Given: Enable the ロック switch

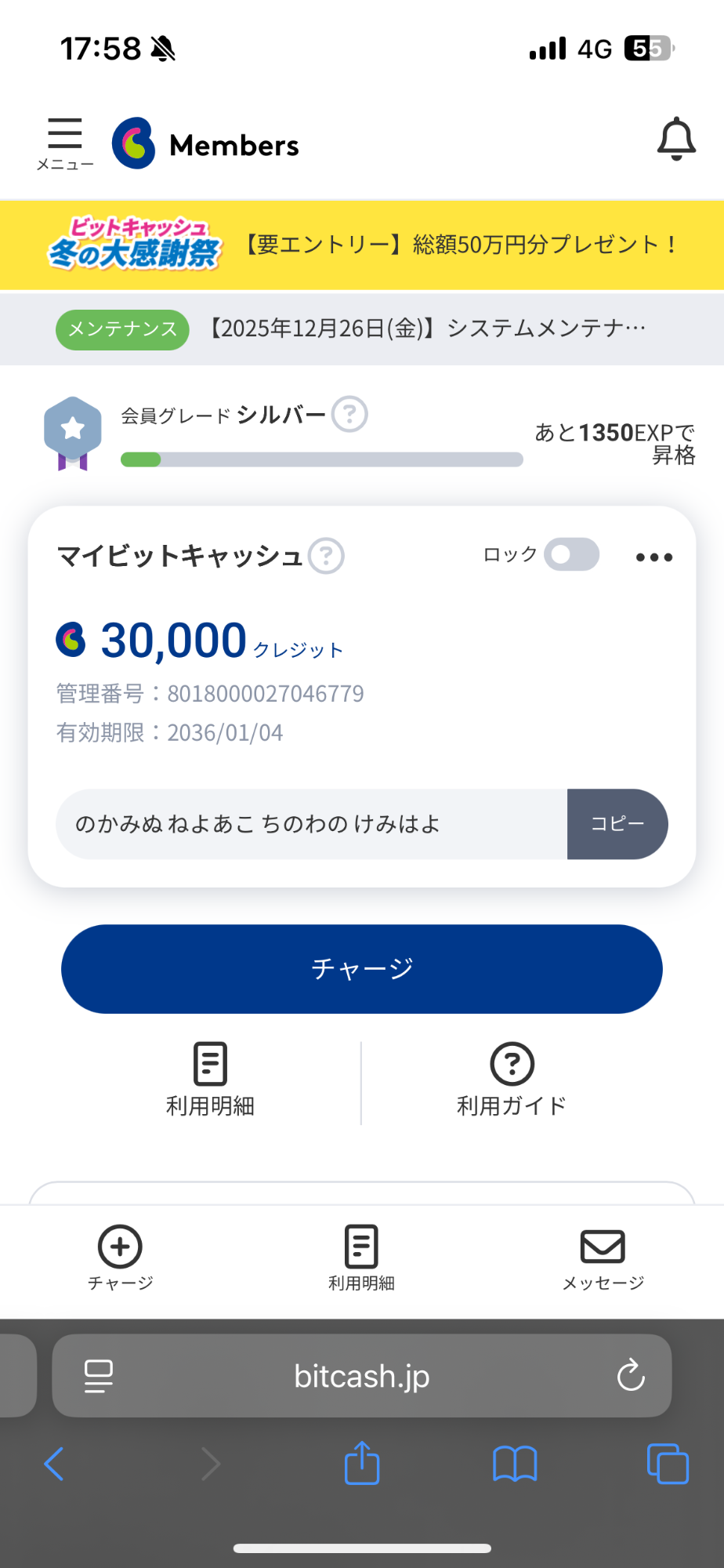Looking at the screenshot, I should pos(571,554).
